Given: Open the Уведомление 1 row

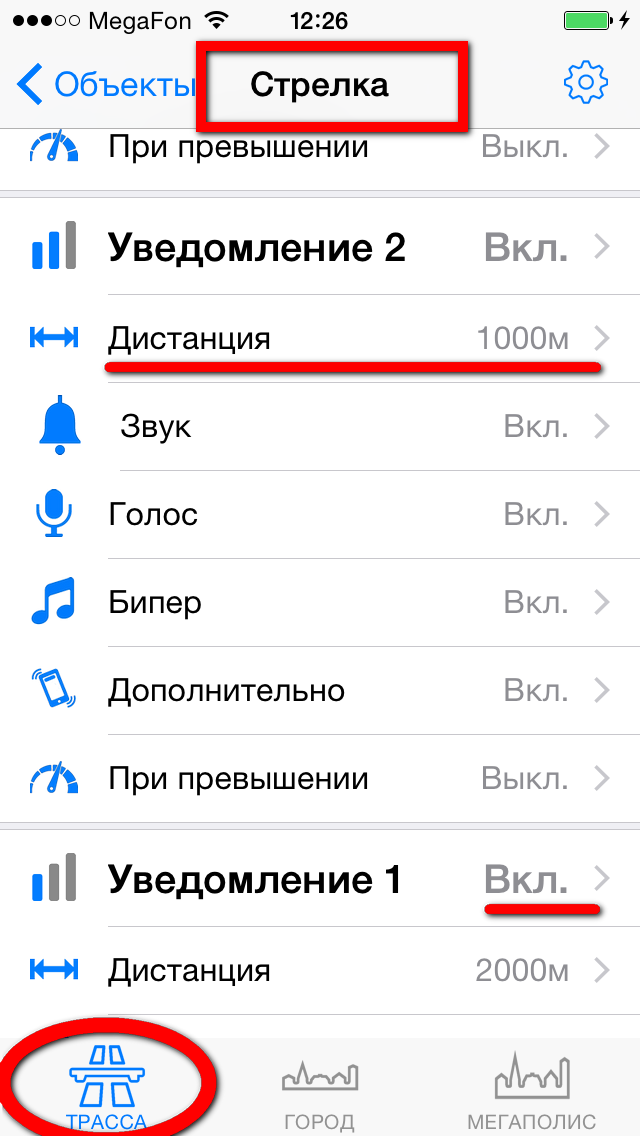Looking at the screenshot, I should [x=320, y=880].
